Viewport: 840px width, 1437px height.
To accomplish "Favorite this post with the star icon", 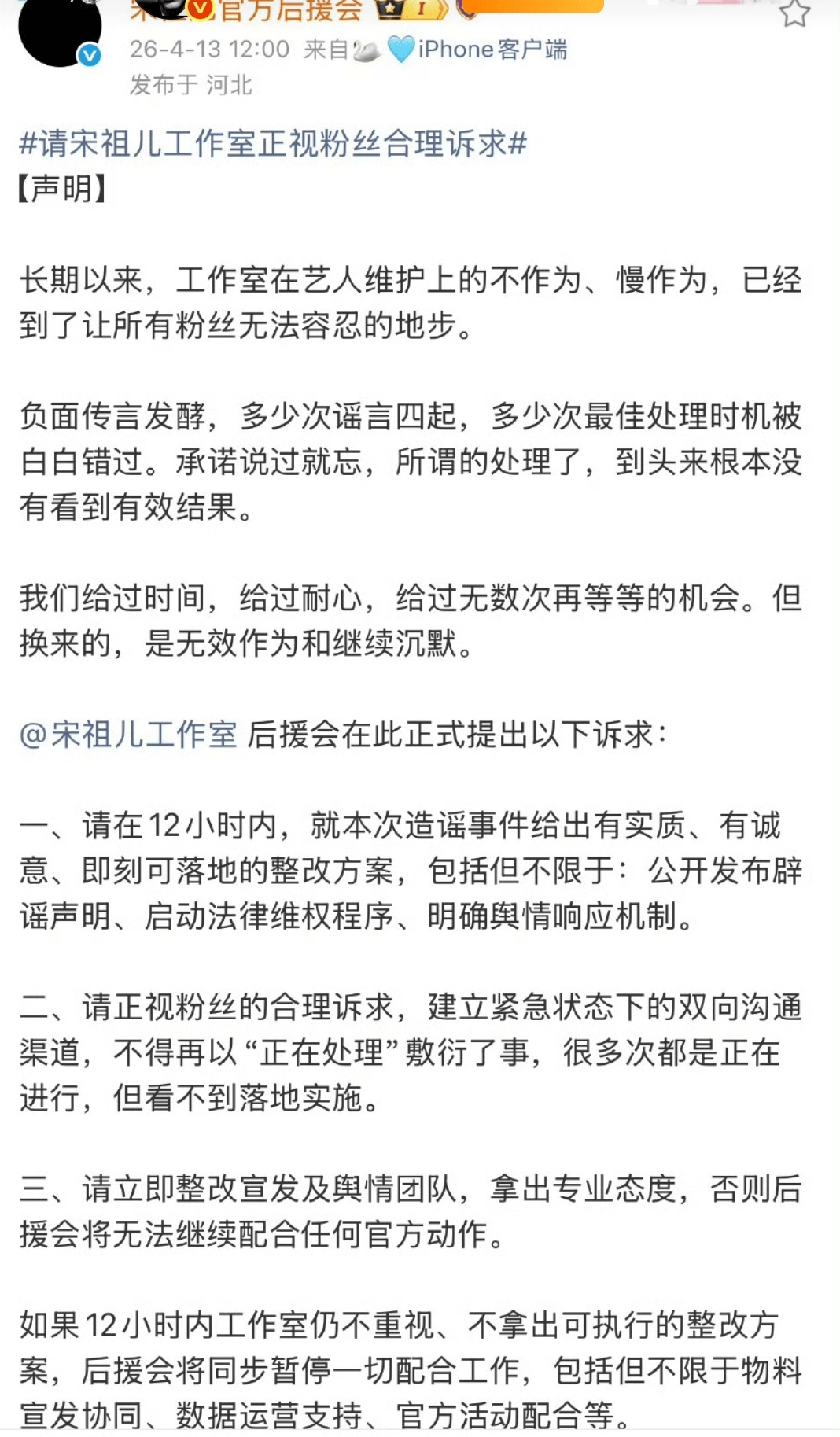I will (x=794, y=12).
